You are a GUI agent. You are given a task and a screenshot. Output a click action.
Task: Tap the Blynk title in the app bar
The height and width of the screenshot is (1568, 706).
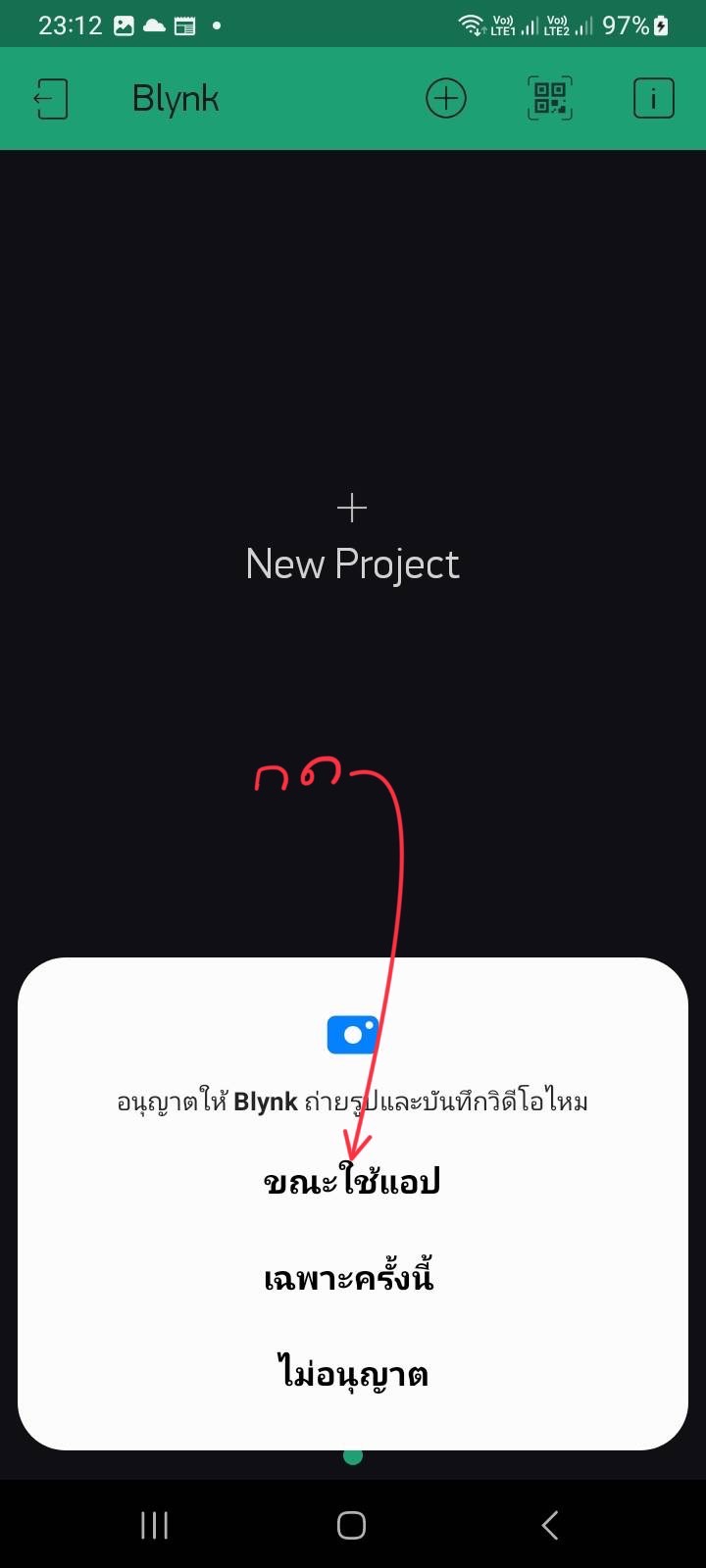[175, 97]
